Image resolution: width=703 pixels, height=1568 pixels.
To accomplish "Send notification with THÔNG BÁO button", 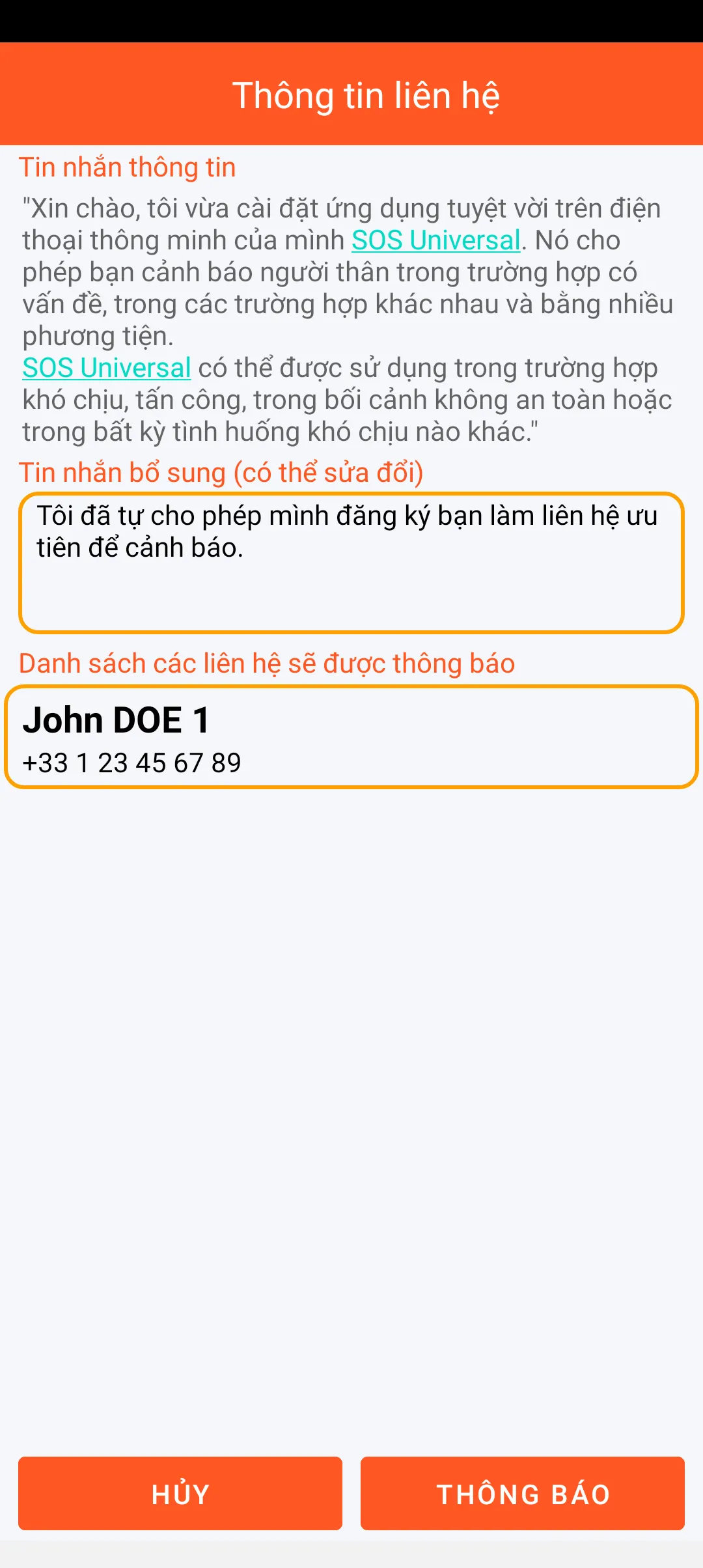I will (x=522, y=1494).
